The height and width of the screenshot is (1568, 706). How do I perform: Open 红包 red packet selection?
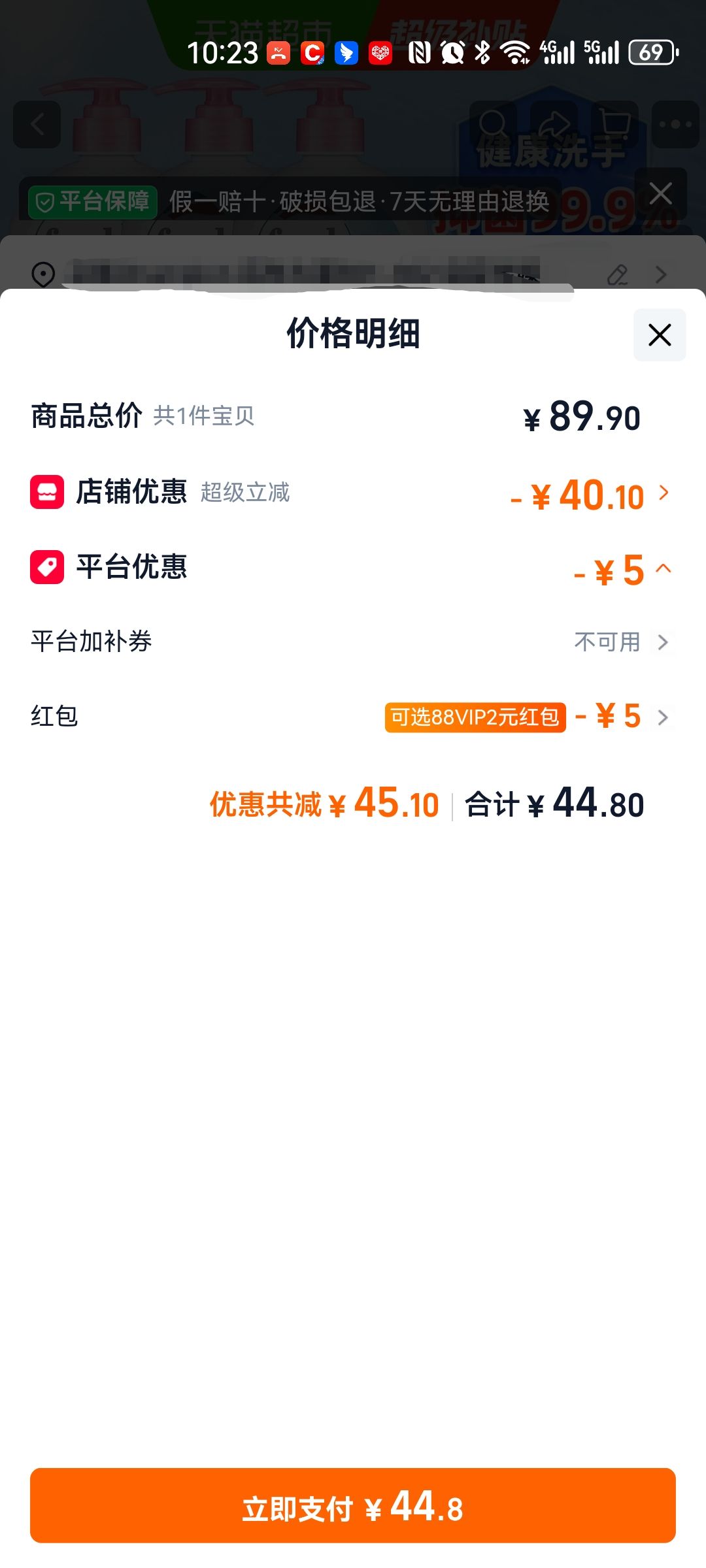(353, 717)
